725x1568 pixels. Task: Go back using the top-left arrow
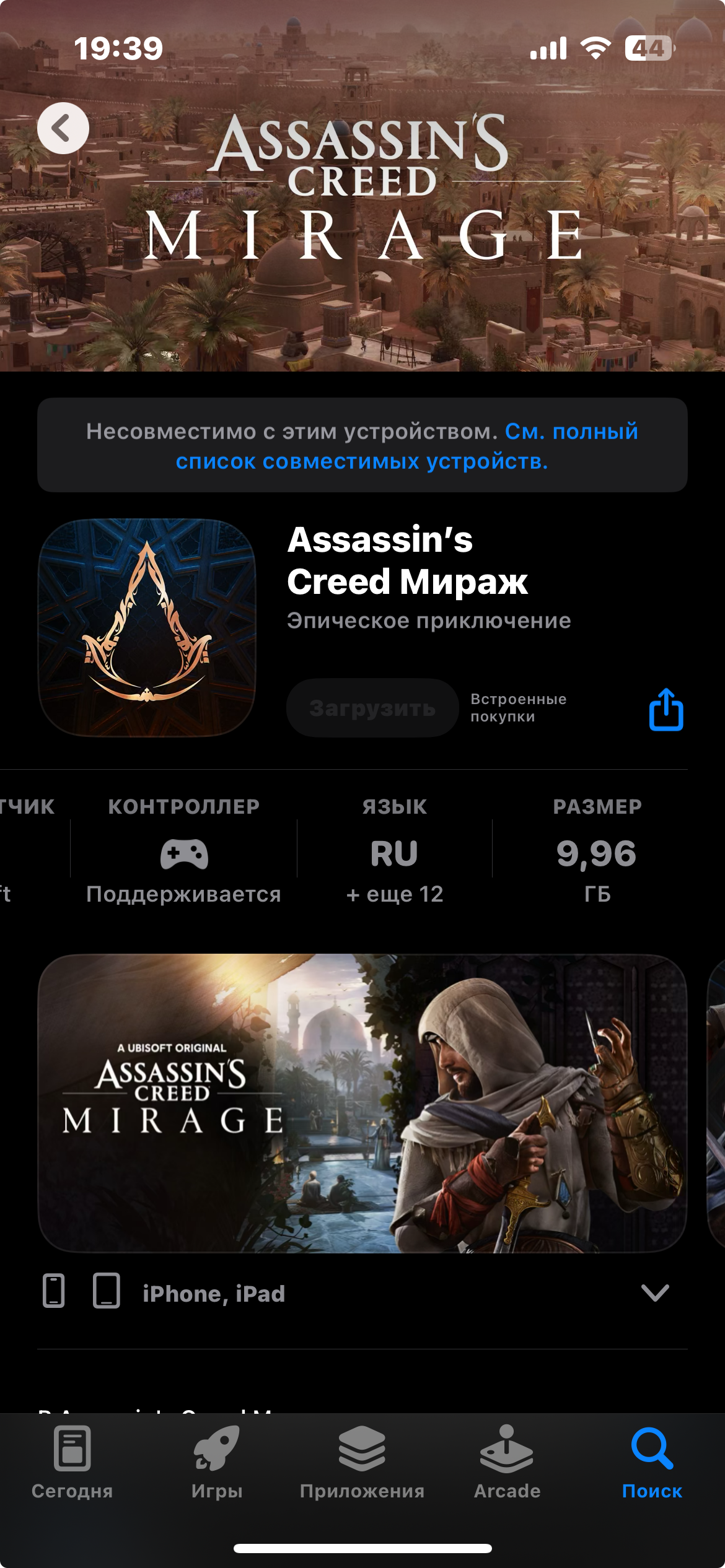click(x=63, y=128)
